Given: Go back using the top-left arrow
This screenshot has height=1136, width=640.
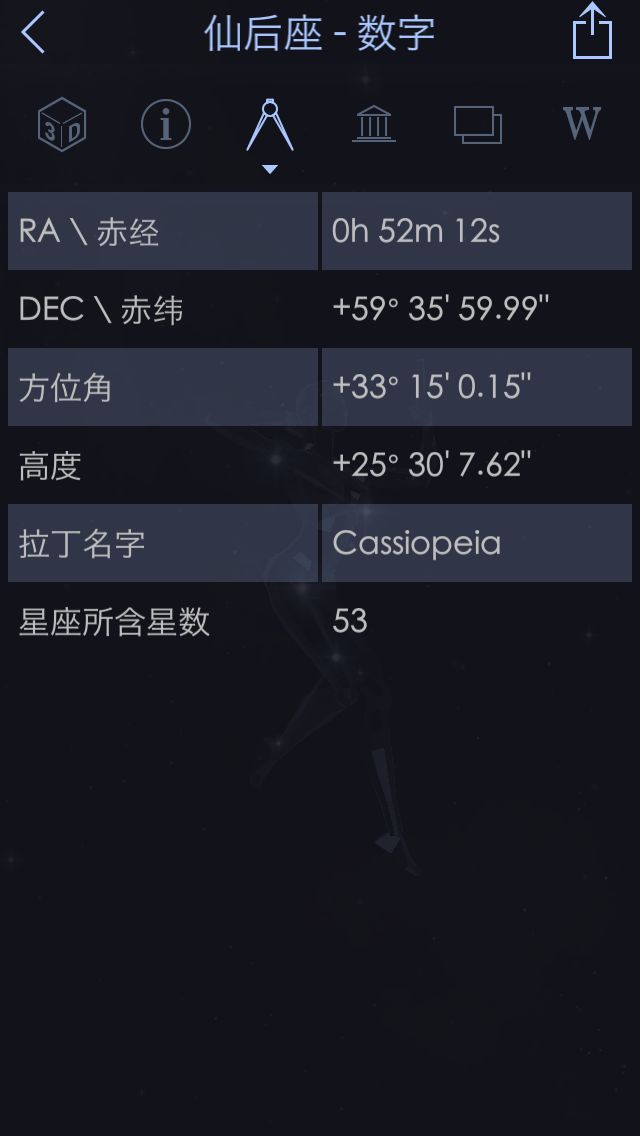Looking at the screenshot, I should (x=34, y=33).
